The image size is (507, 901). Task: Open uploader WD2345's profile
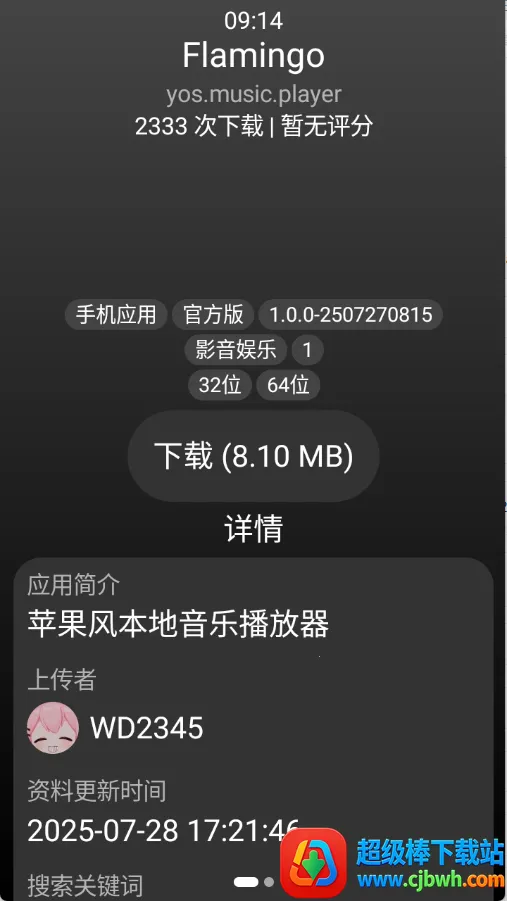click(x=115, y=727)
